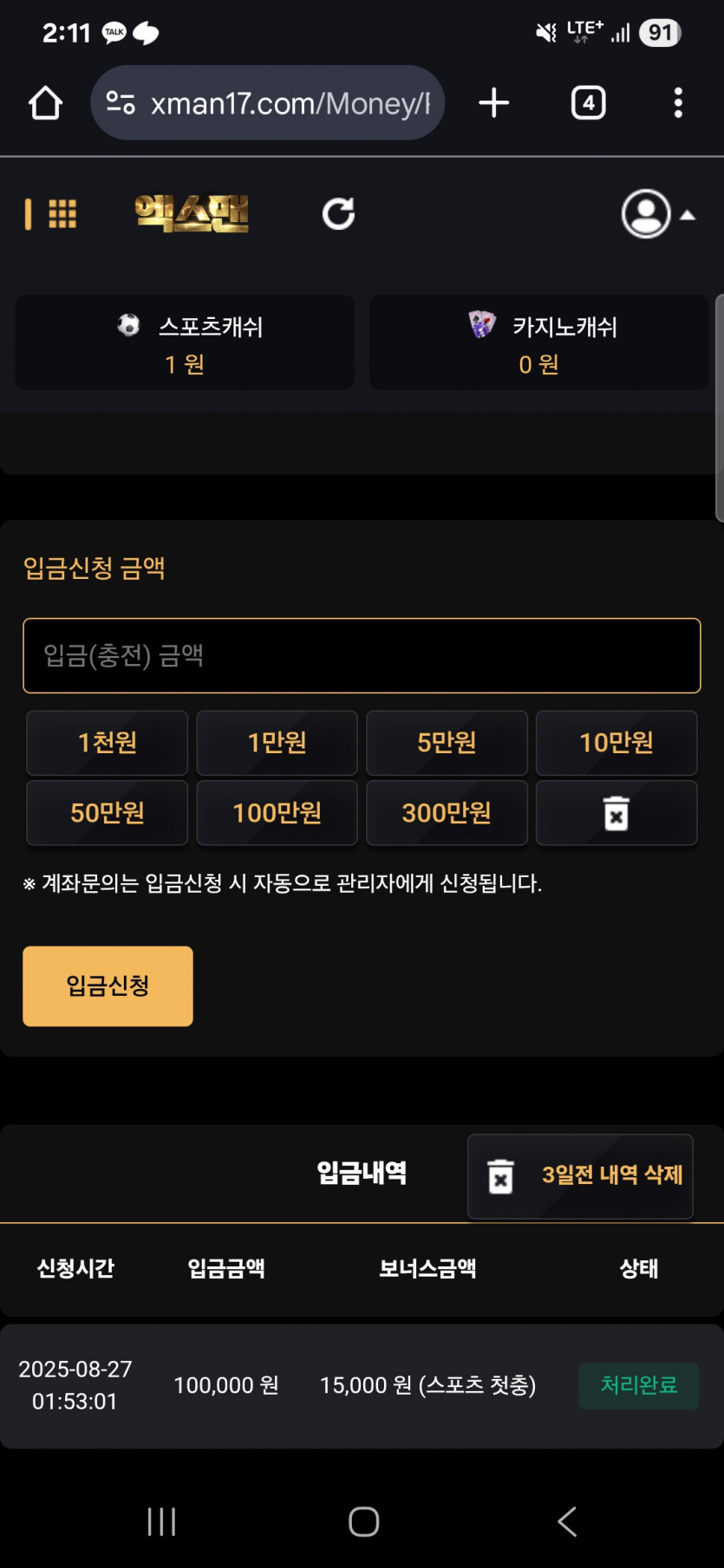
Task: Open a new browser tab
Action: tap(494, 103)
